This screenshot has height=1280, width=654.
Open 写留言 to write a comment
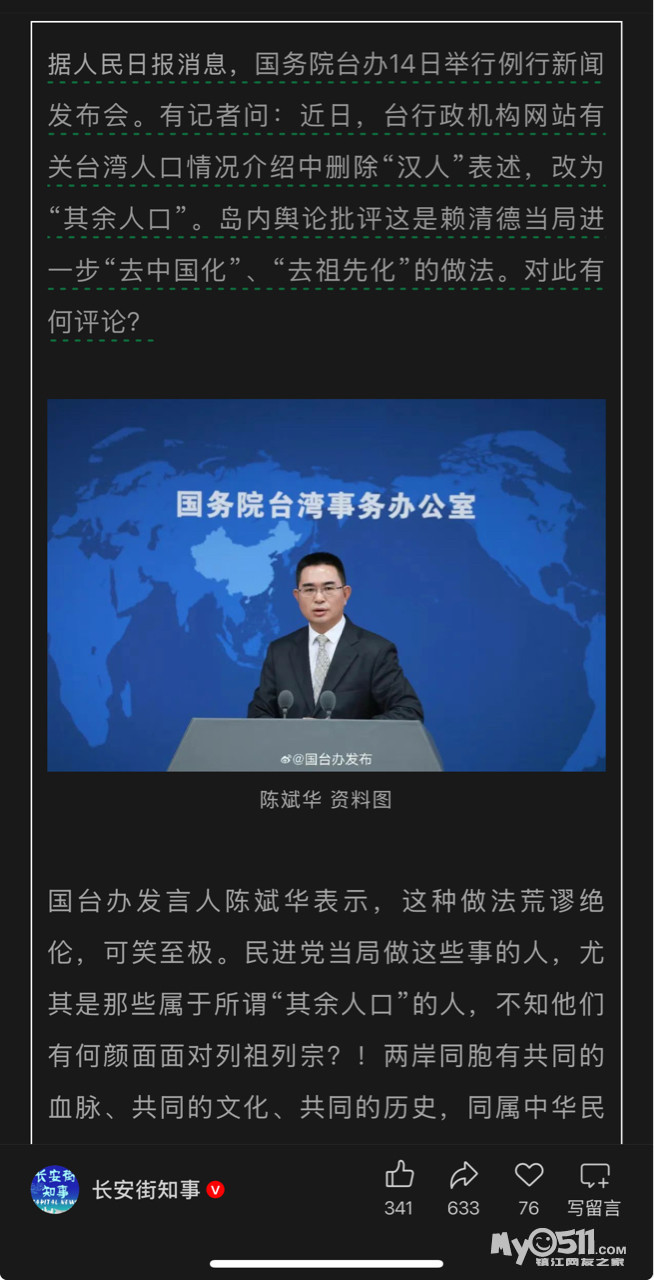pos(594,1176)
